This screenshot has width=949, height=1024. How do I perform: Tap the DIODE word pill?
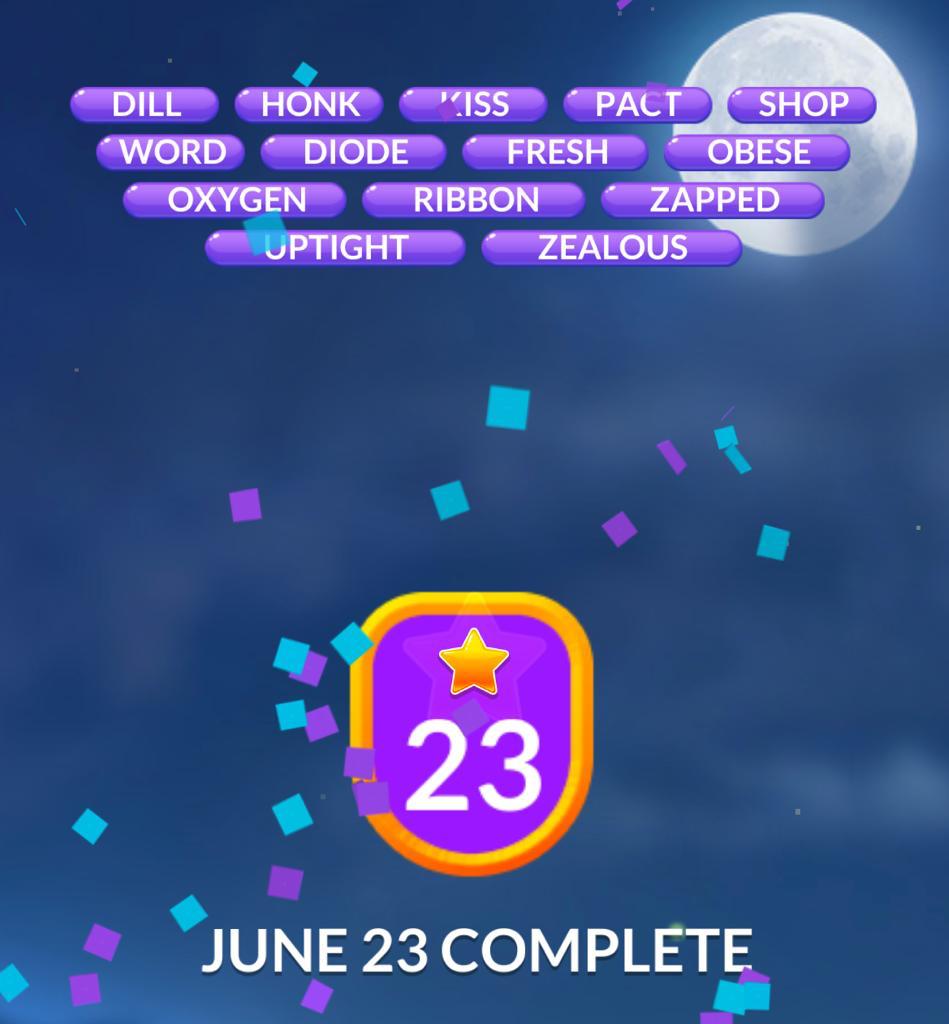click(x=354, y=152)
